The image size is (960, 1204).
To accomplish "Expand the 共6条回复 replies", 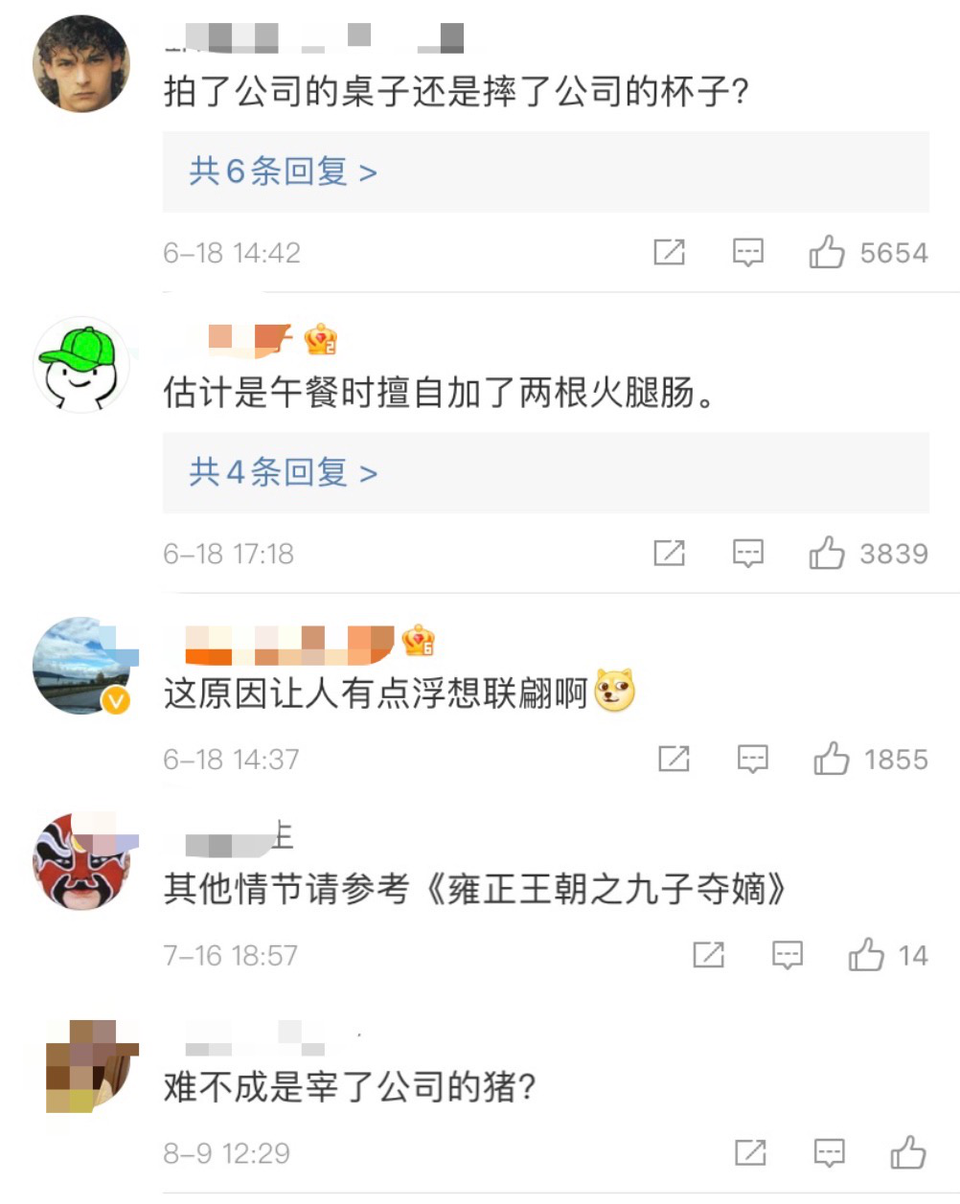I will pos(283,172).
